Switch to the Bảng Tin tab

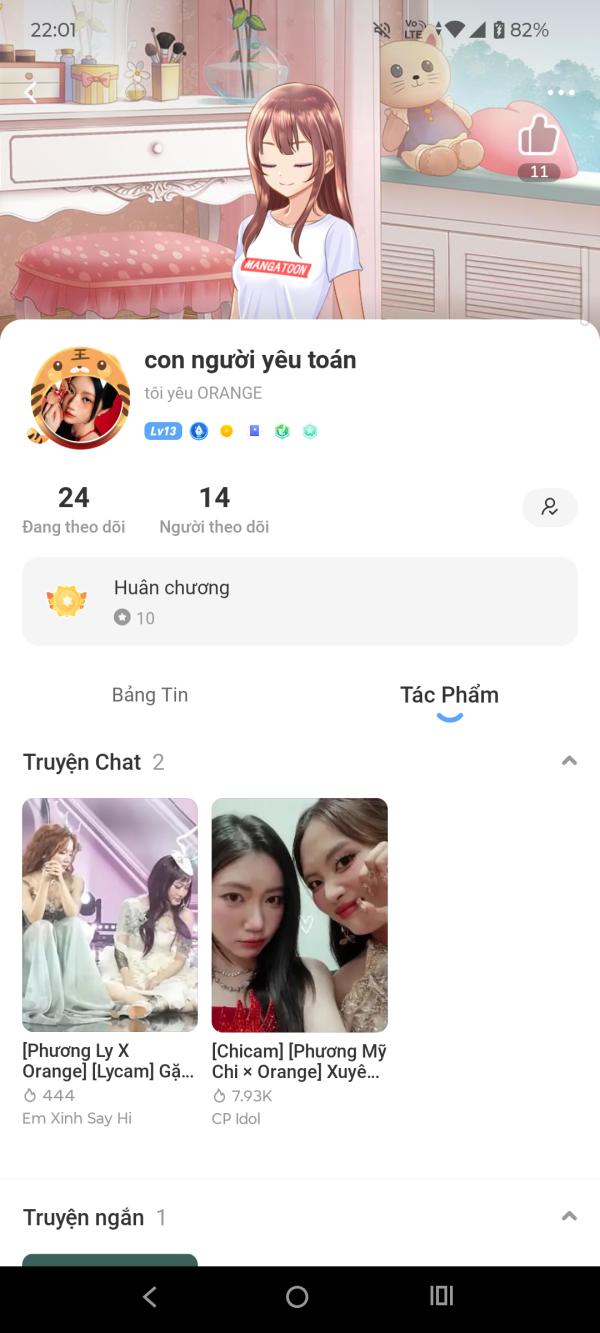pos(150,695)
